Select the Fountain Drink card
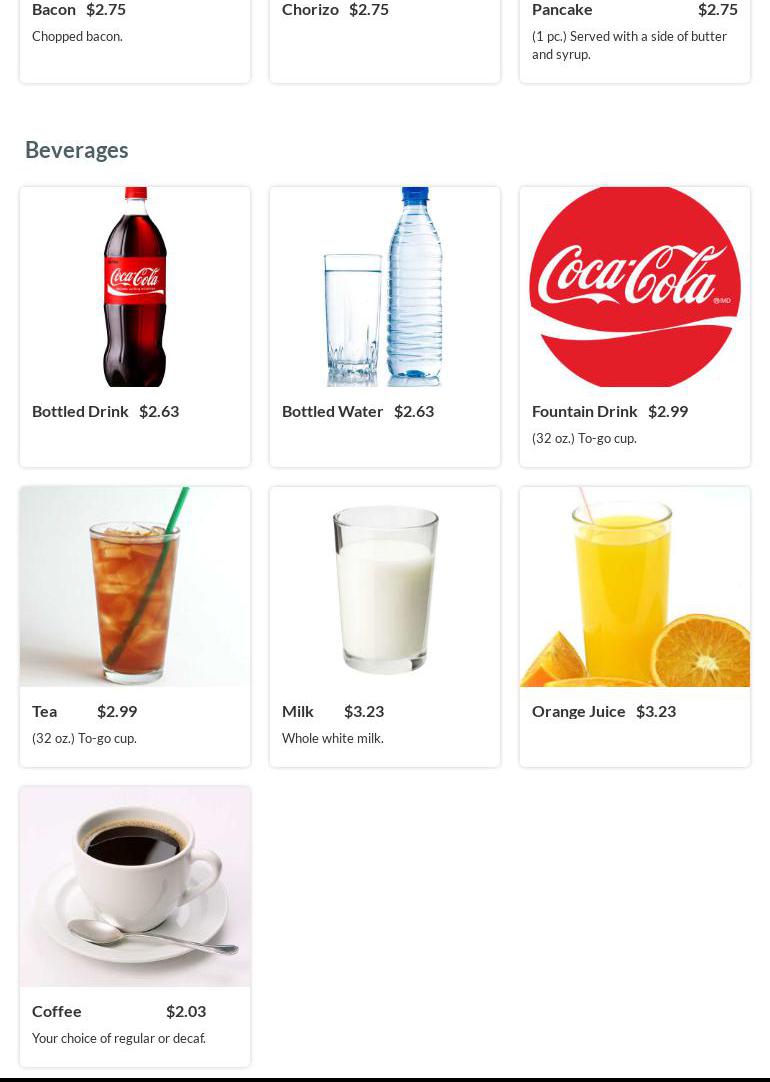Image resolution: width=770 pixels, height=1082 pixels. 634,325
